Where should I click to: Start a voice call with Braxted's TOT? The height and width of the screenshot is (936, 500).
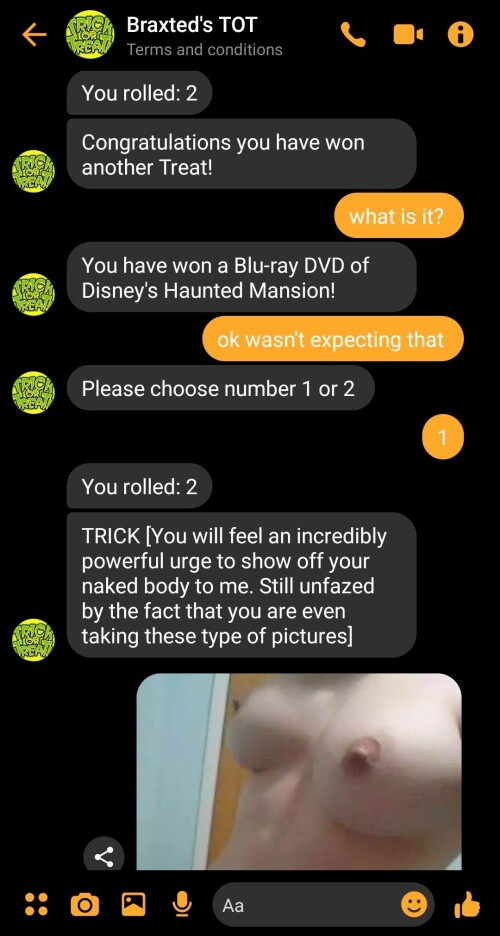point(353,35)
